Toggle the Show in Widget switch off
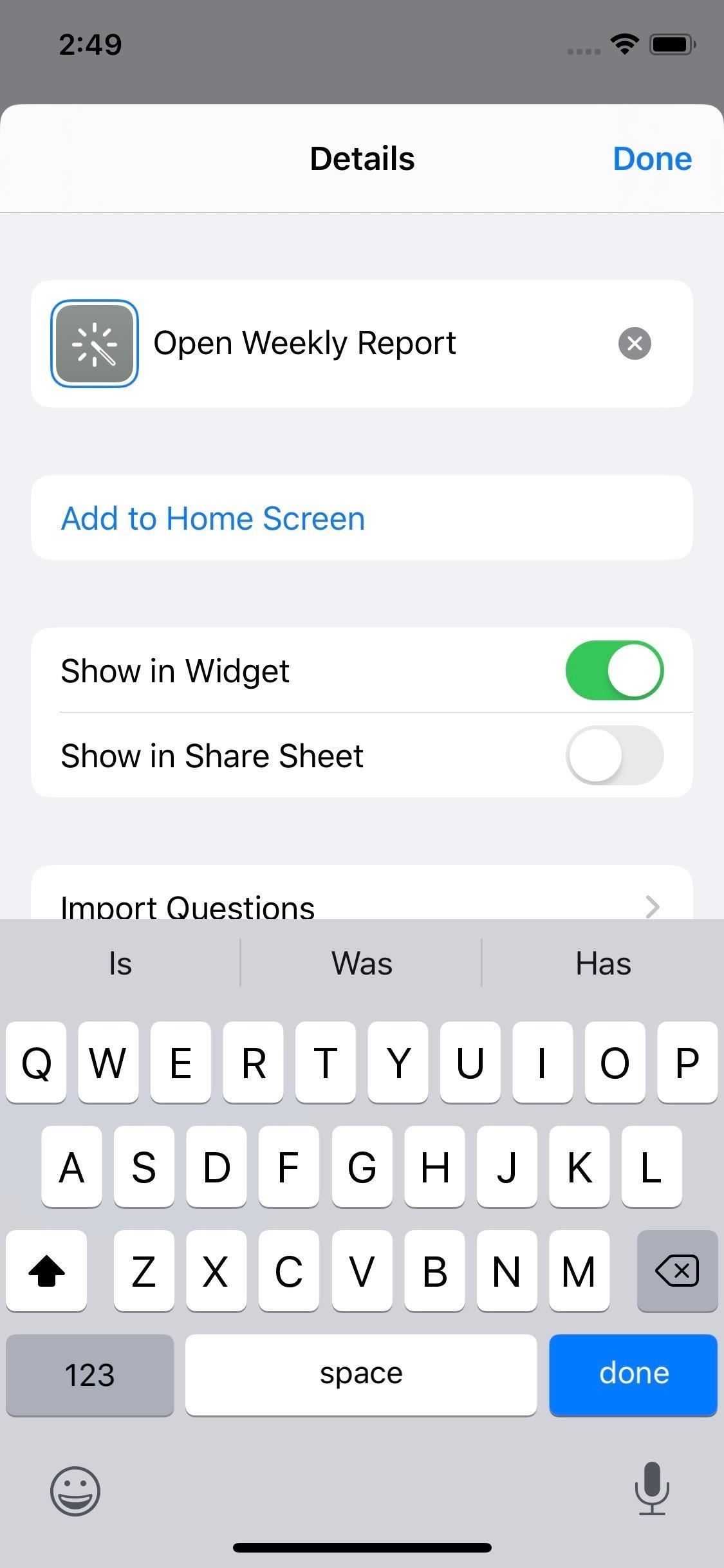Viewport: 724px width, 1568px height. coord(614,670)
